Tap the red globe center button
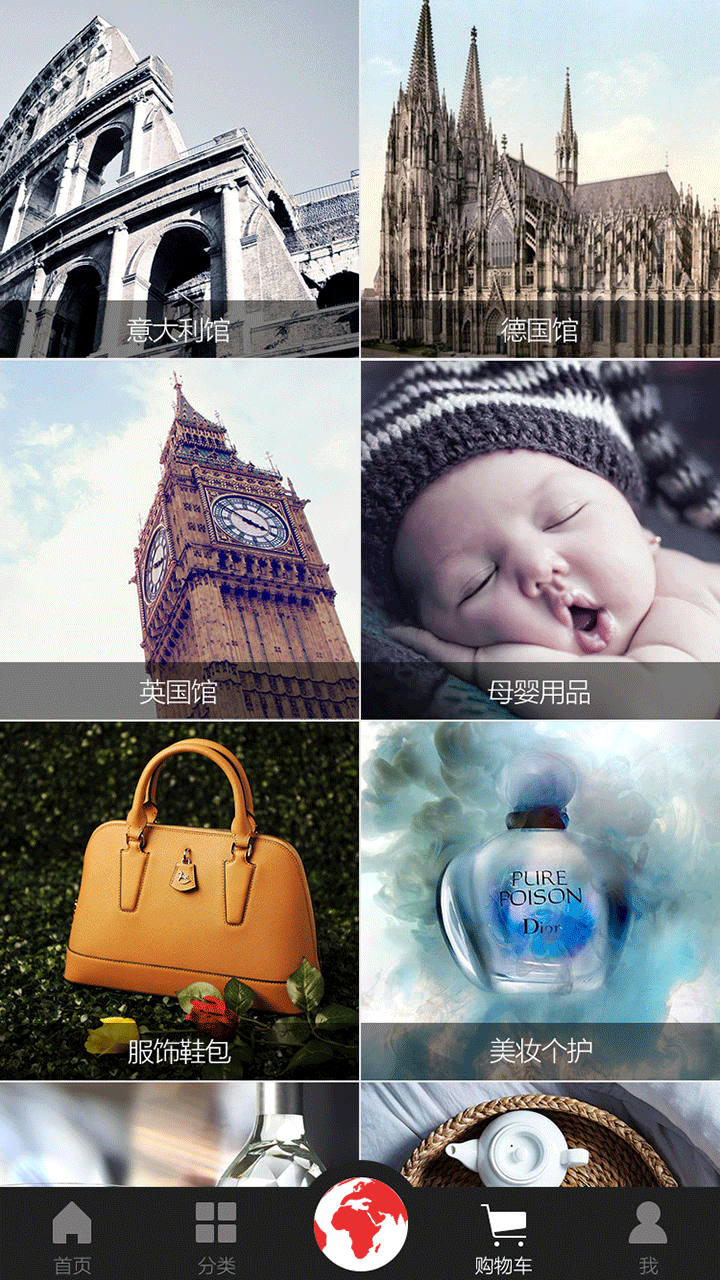720x1280 pixels. [x=360, y=1225]
